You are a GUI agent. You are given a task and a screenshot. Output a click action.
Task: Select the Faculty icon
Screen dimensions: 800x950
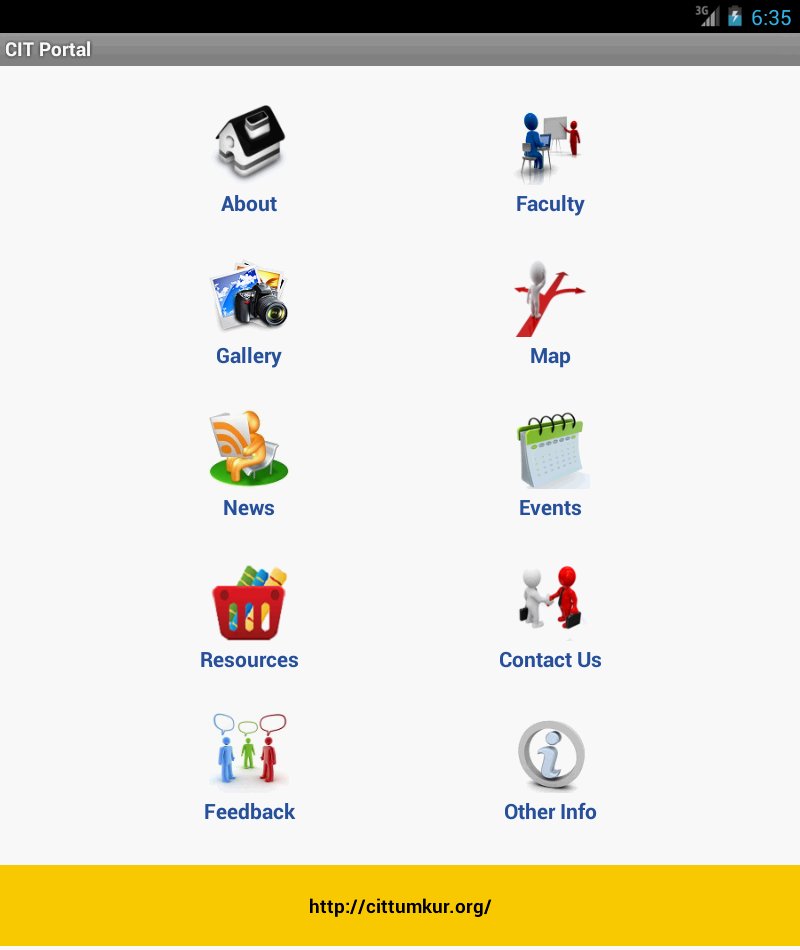click(549, 140)
